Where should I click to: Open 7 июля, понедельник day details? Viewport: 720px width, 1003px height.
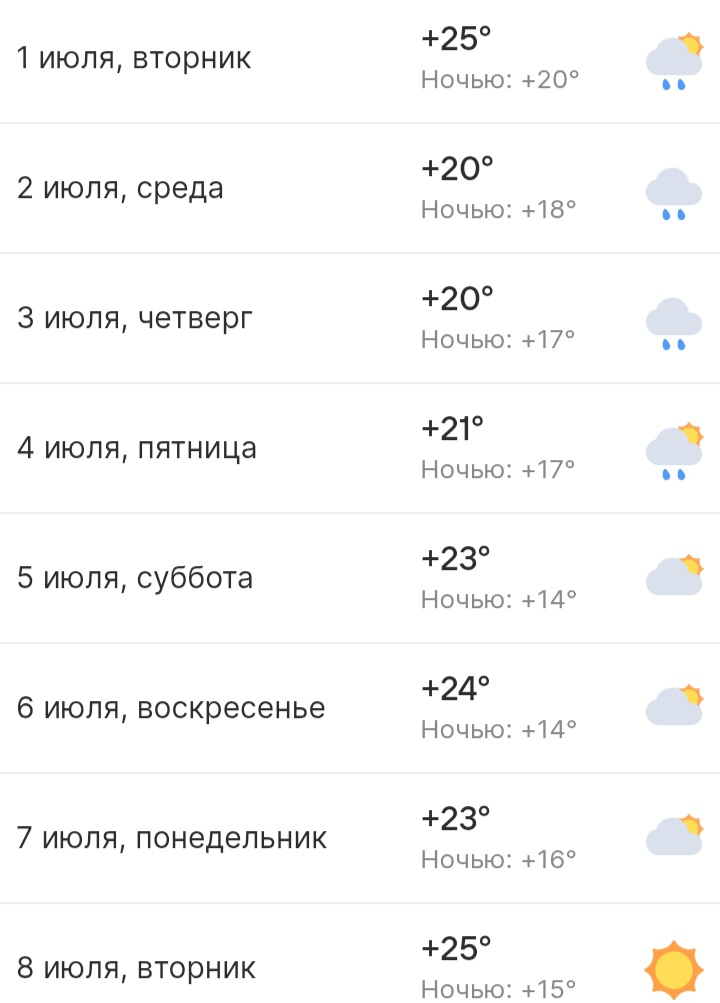(x=360, y=838)
